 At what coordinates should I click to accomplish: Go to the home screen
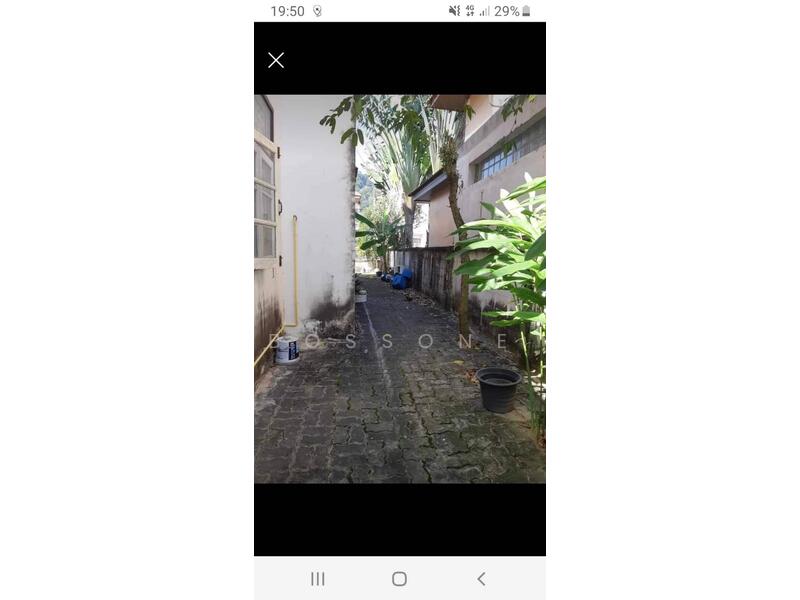[x=399, y=579]
